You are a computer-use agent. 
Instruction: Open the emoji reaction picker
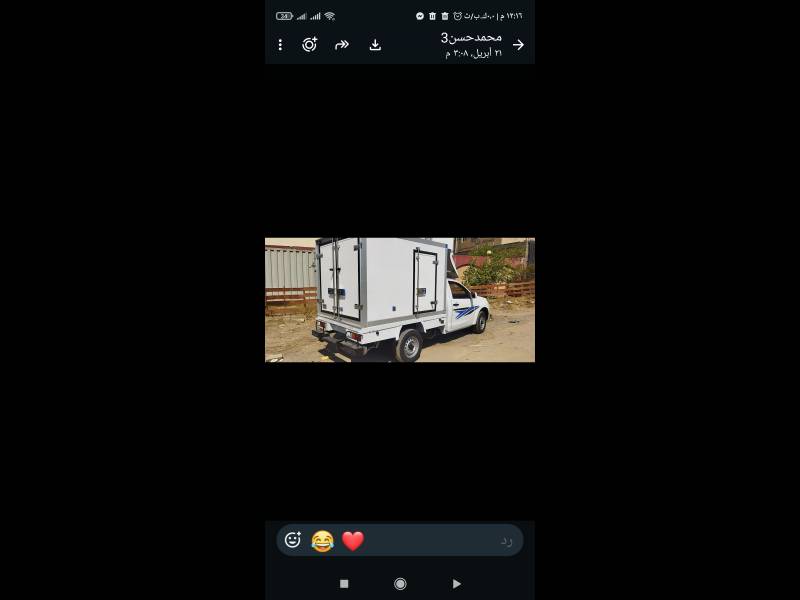[293, 540]
